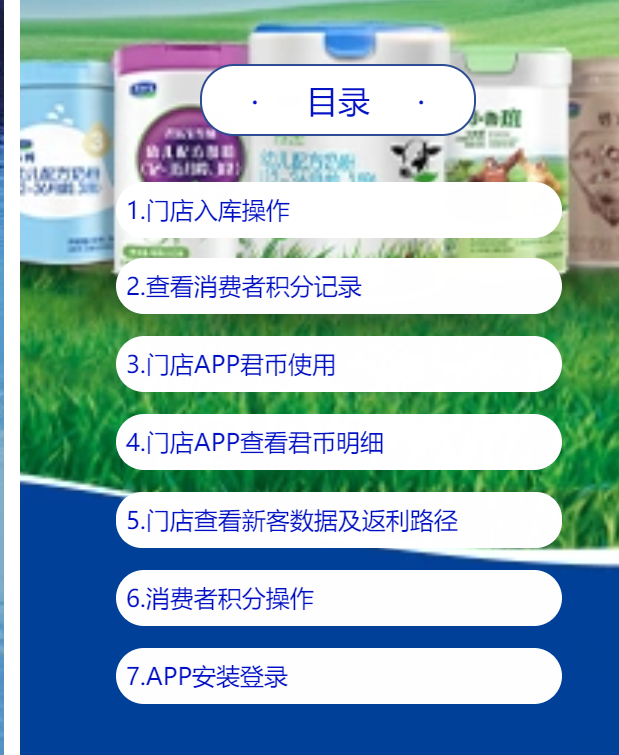Tap 7.APP安装登录 entry
Image resolution: width=619 pixels, height=755 pixels.
(x=338, y=677)
